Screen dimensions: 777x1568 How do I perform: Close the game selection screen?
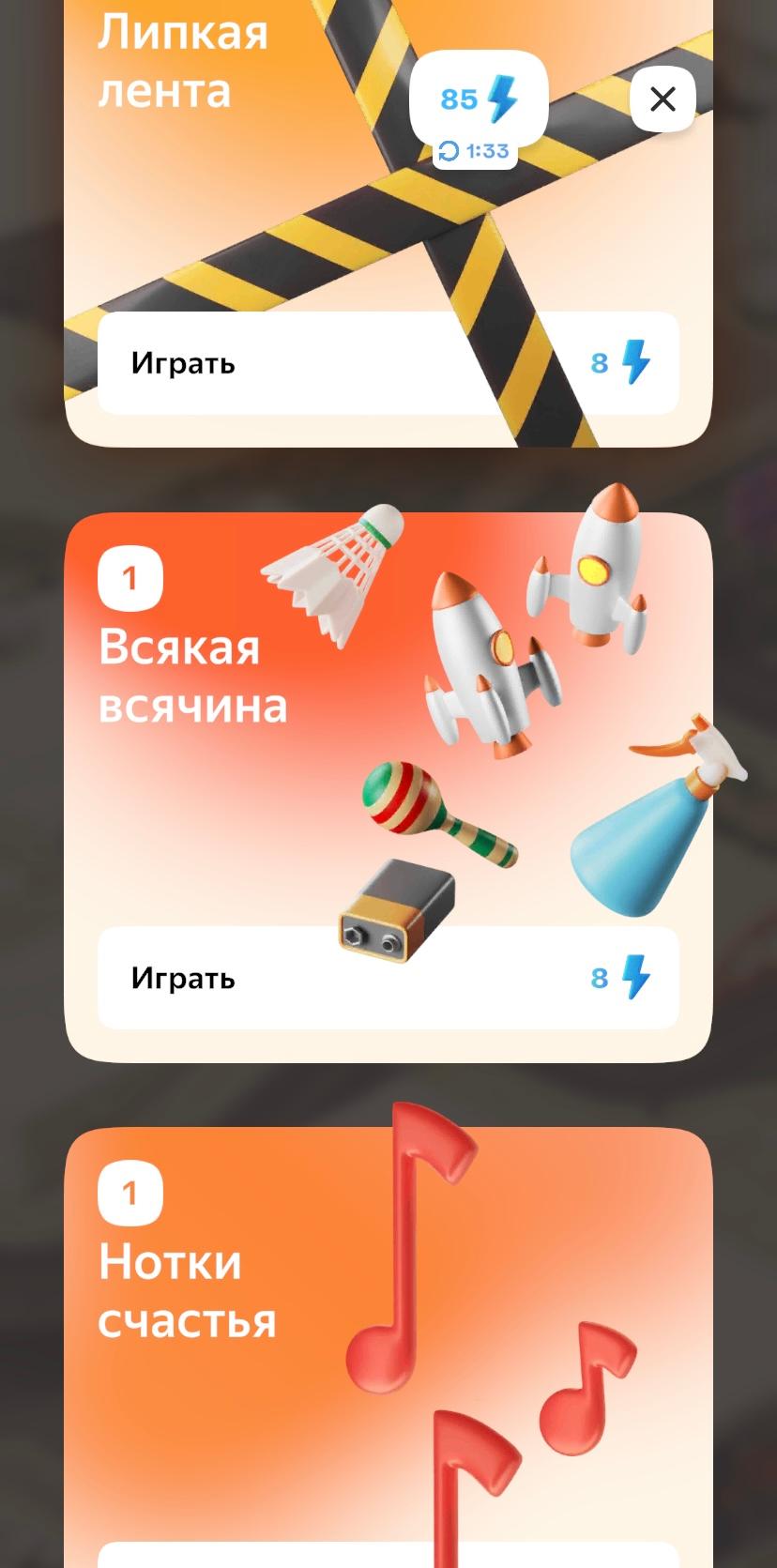[x=663, y=99]
